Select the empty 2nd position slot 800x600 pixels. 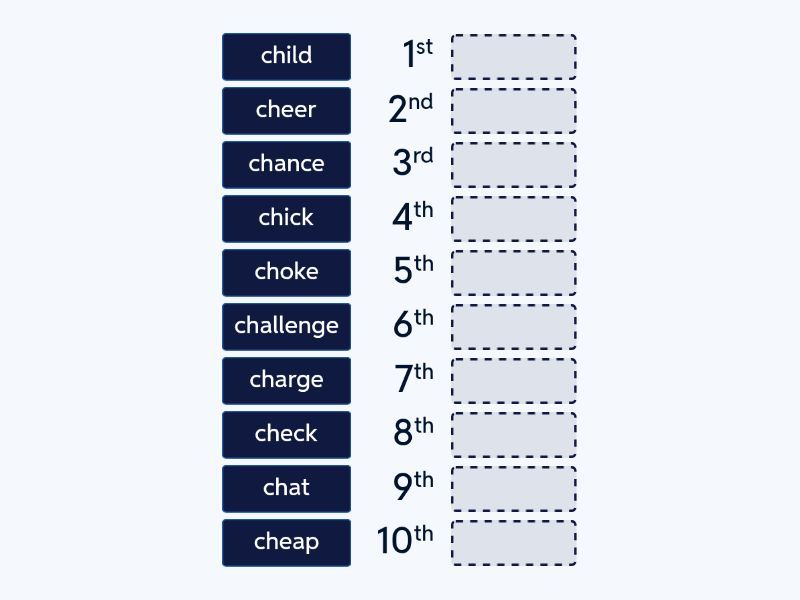[x=513, y=111]
